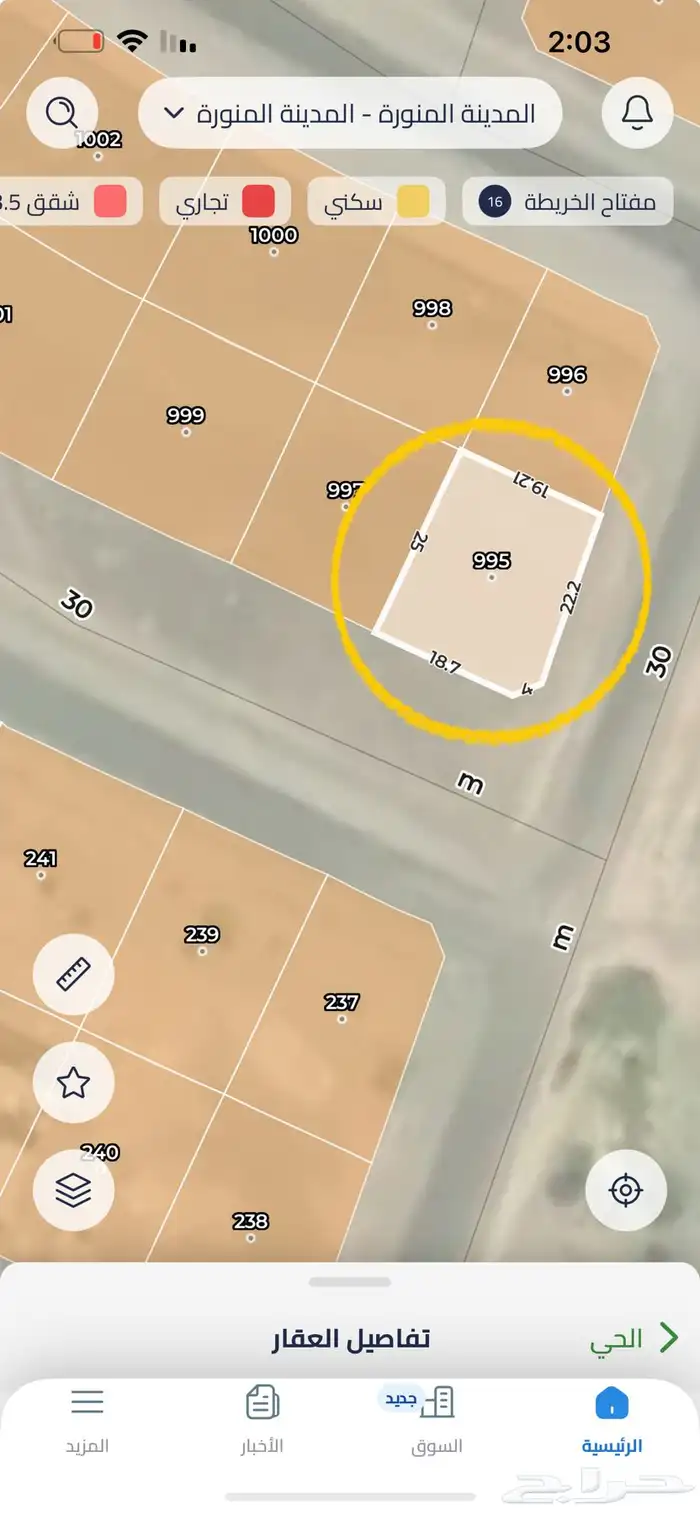The height and width of the screenshot is (1514, 700).
Task: Select the تجاري commercial filter chip
Action: [x=225, y=202]
